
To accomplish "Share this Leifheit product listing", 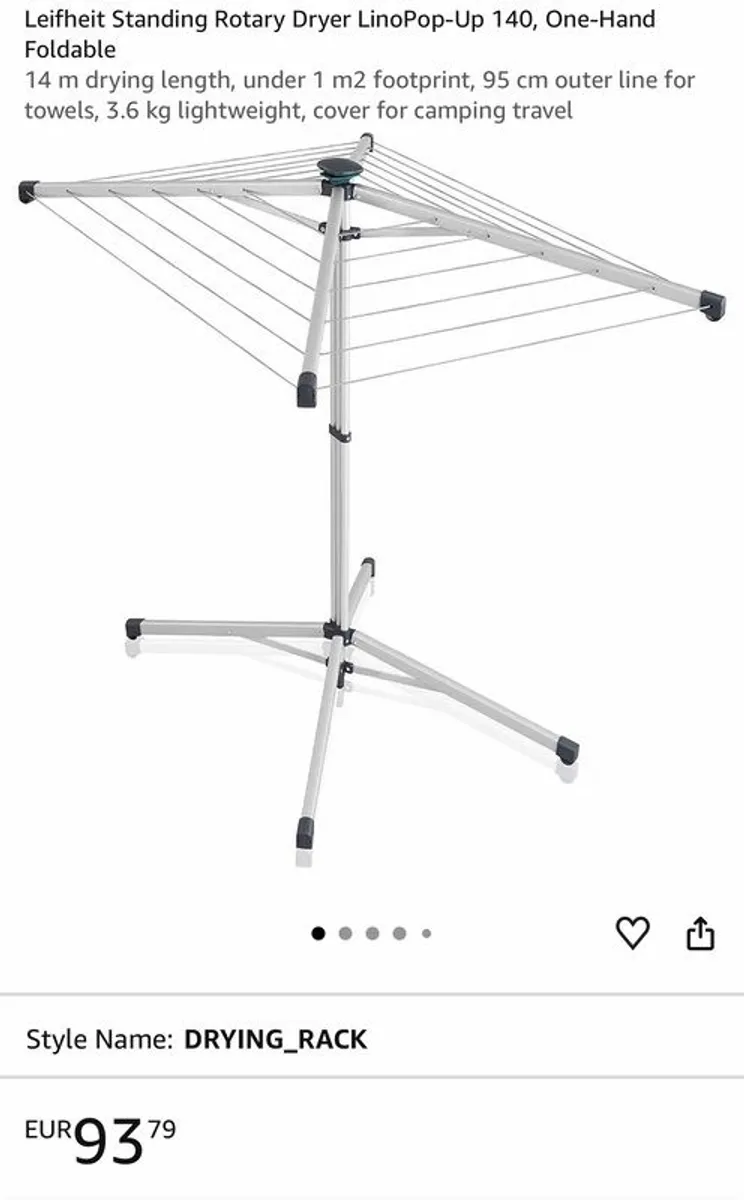I will click(701, 932).
